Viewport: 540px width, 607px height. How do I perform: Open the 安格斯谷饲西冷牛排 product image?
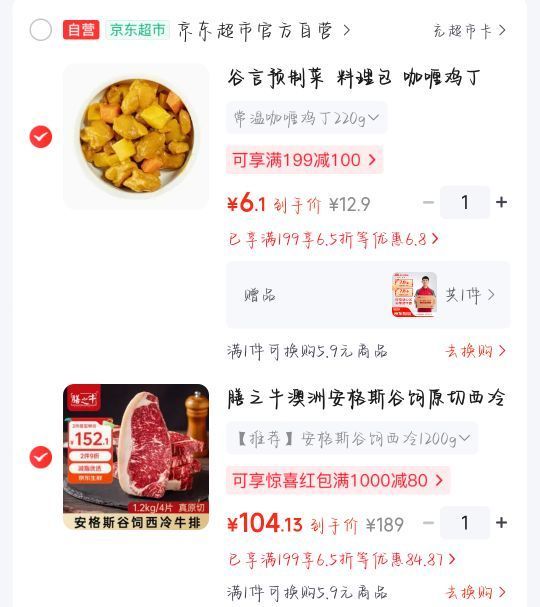136,457
